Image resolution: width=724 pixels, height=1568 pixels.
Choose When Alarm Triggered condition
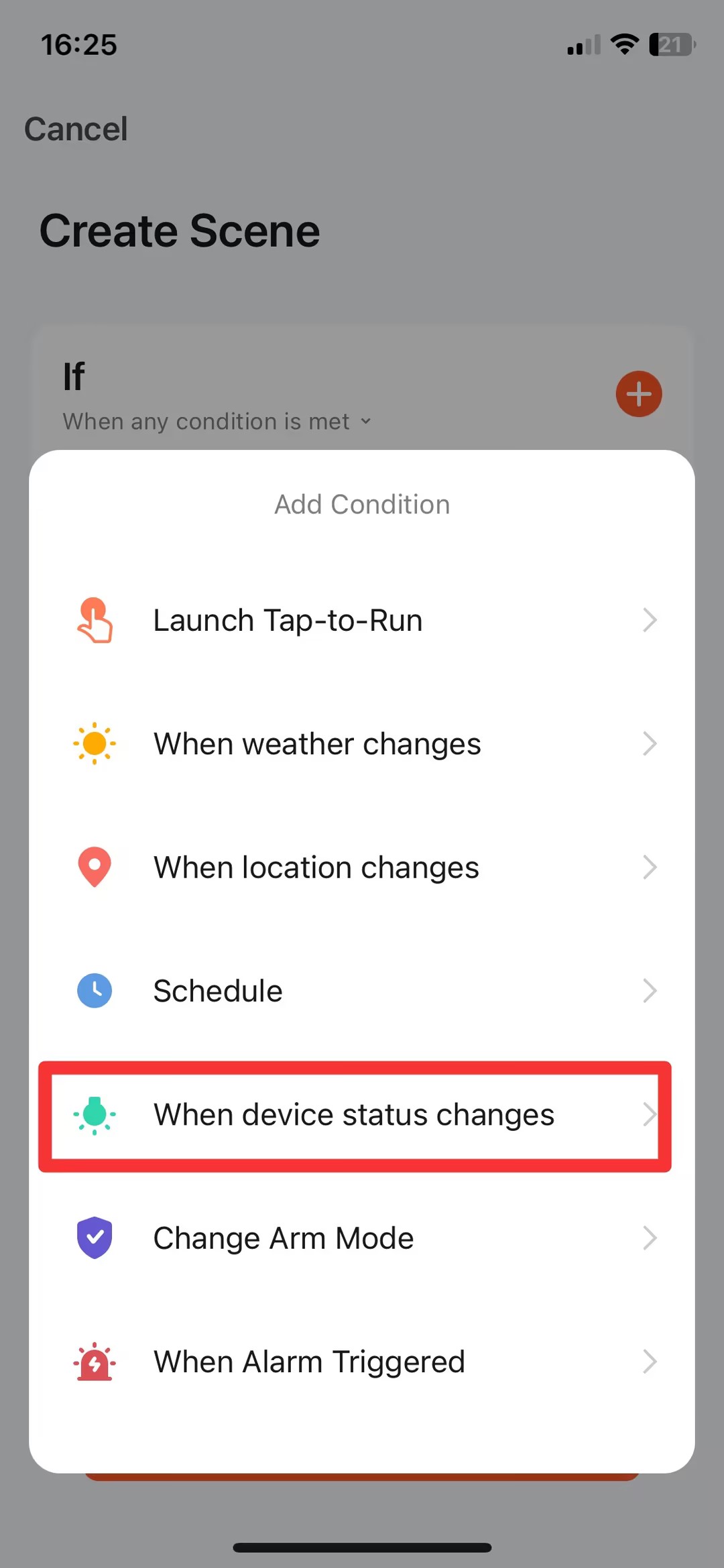pyautogui.click(x=362, y=1362)
